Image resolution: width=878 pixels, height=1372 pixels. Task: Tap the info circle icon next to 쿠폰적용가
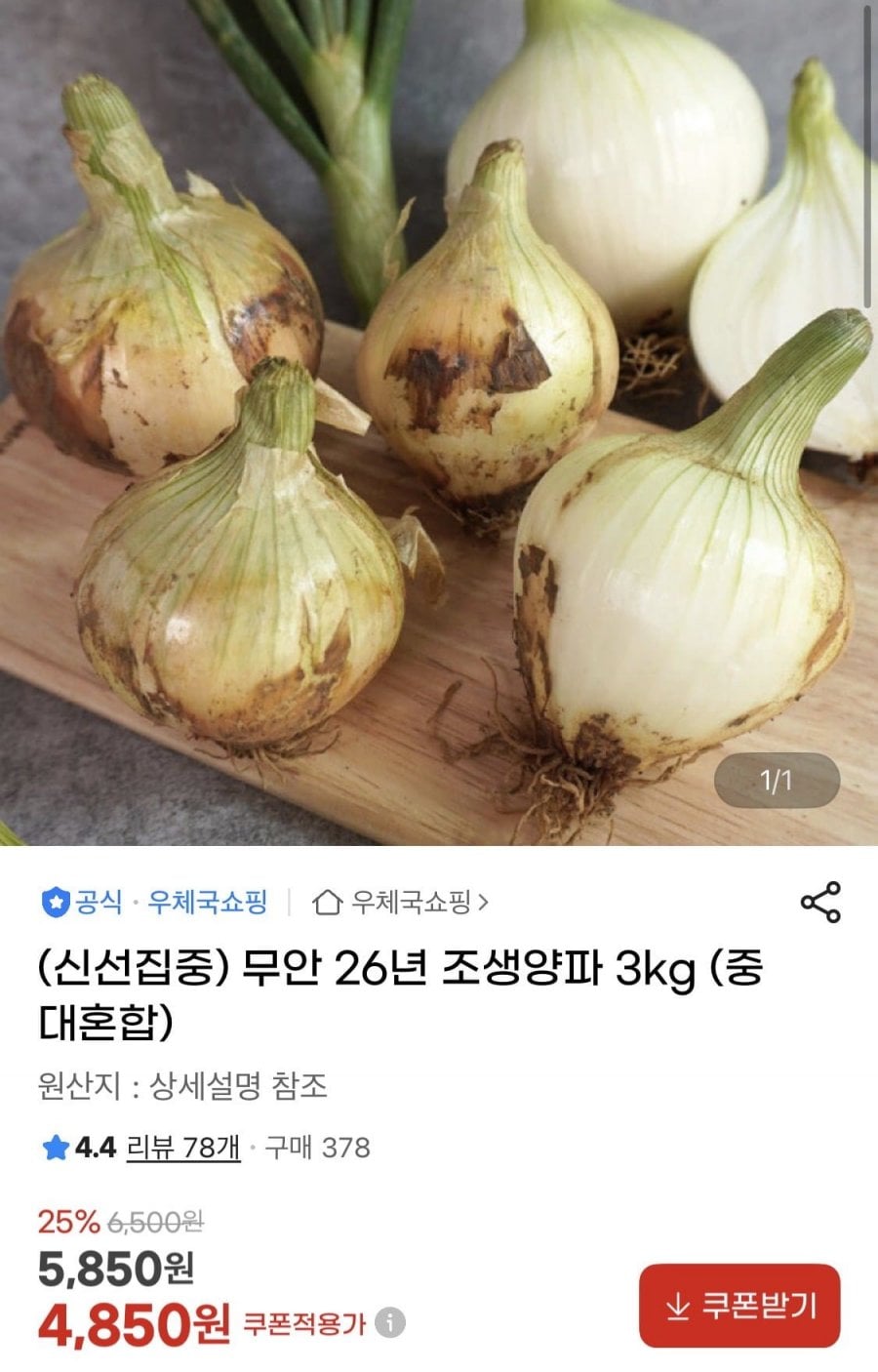tap(390, 1323)
